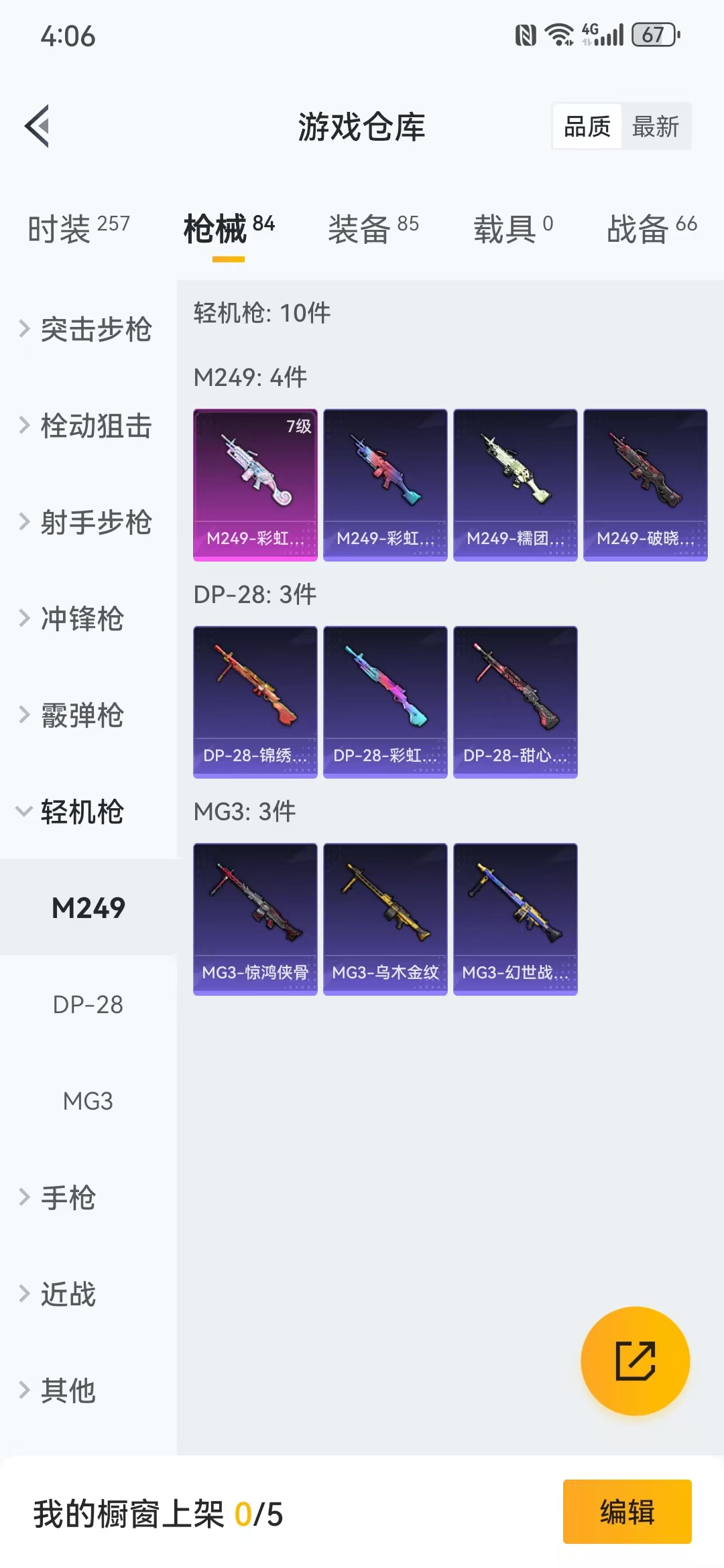Tap the 编辑 button
Image resolution: width=724 pixels, height=1568 pixels.
[627, 1512]
